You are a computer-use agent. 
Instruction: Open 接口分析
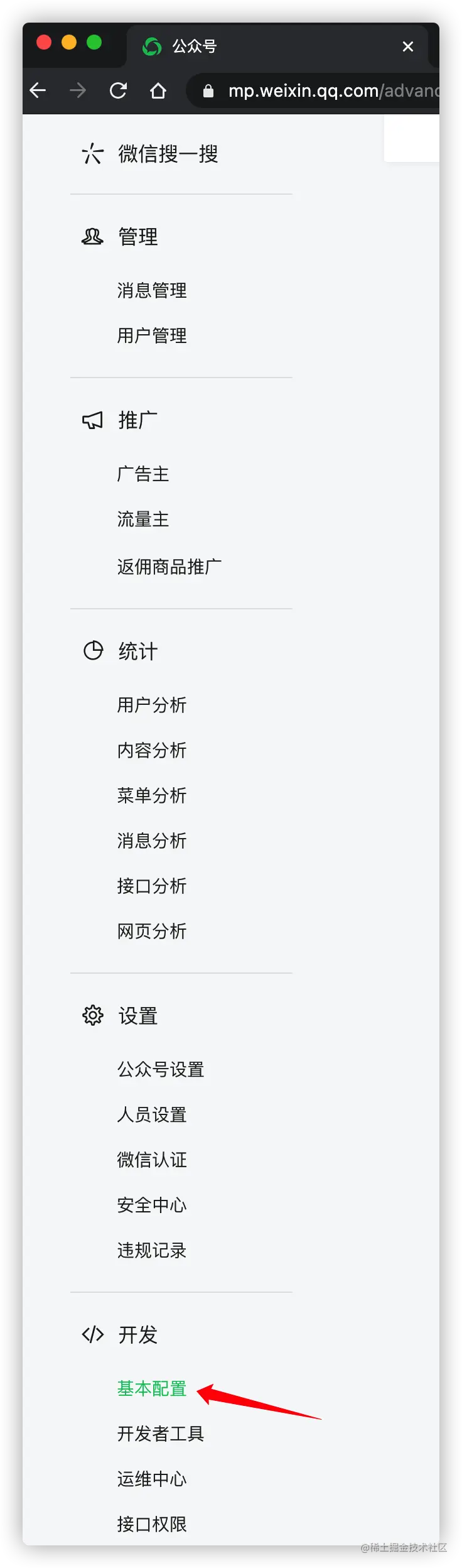(152, 886)
